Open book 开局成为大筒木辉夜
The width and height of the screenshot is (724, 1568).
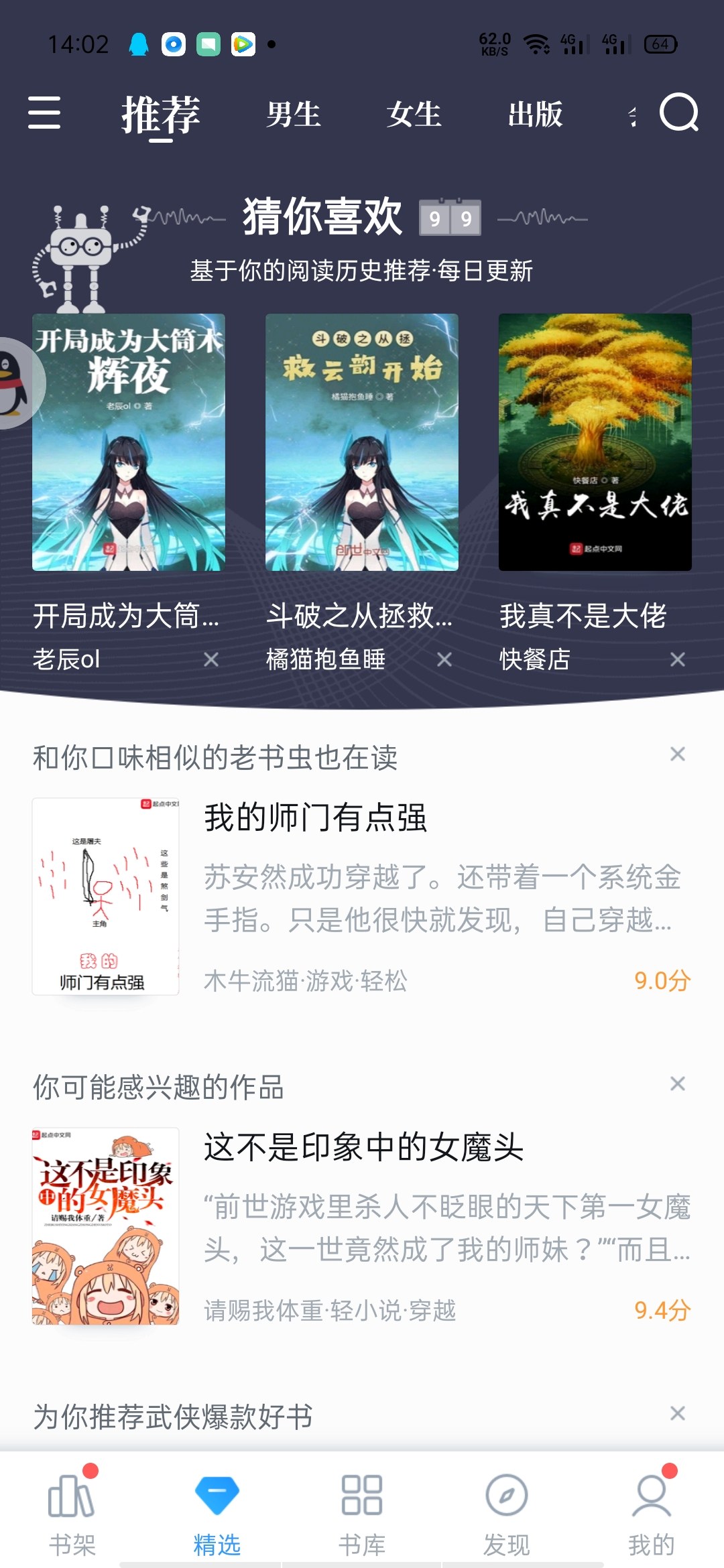coord(129,442)
